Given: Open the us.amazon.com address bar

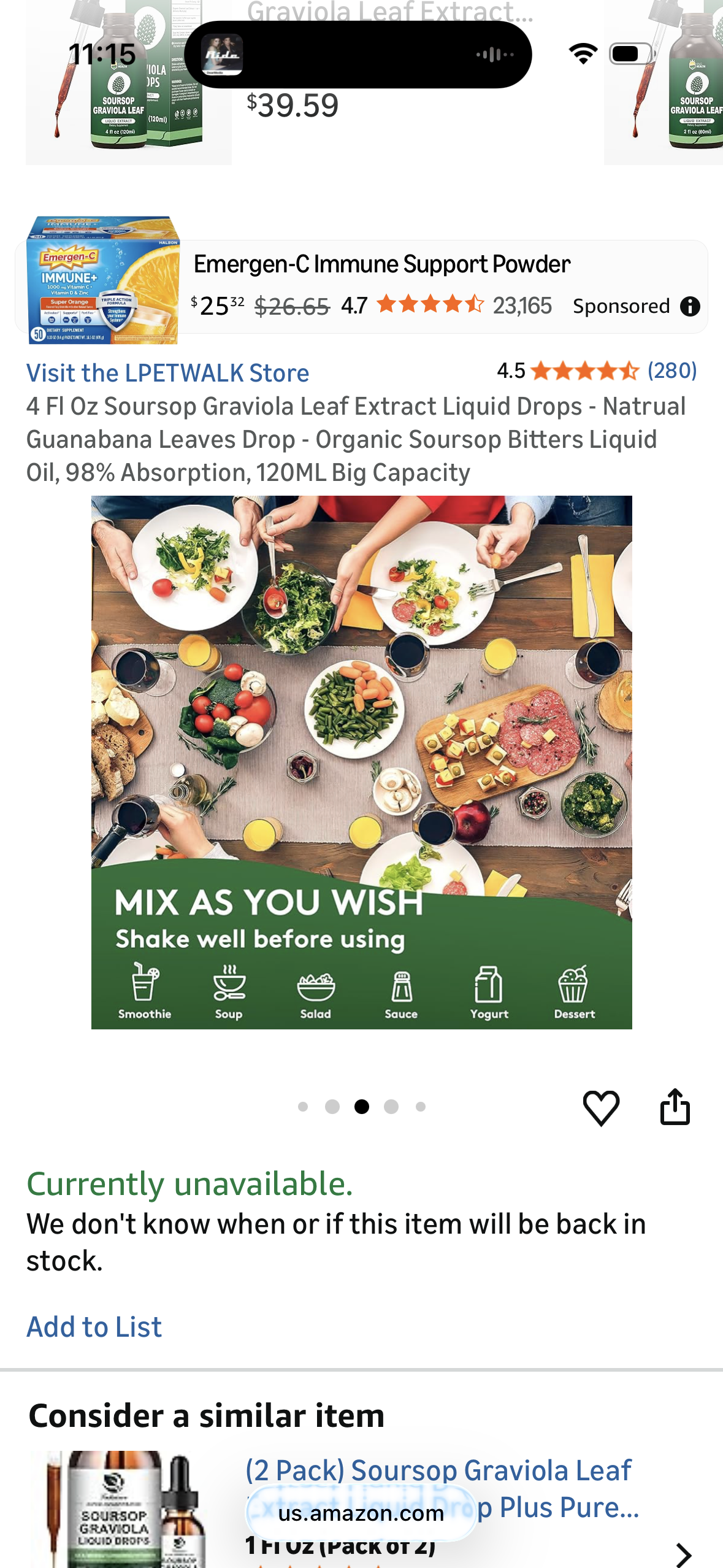Looking at the screenshot, I should [361, 1513].
